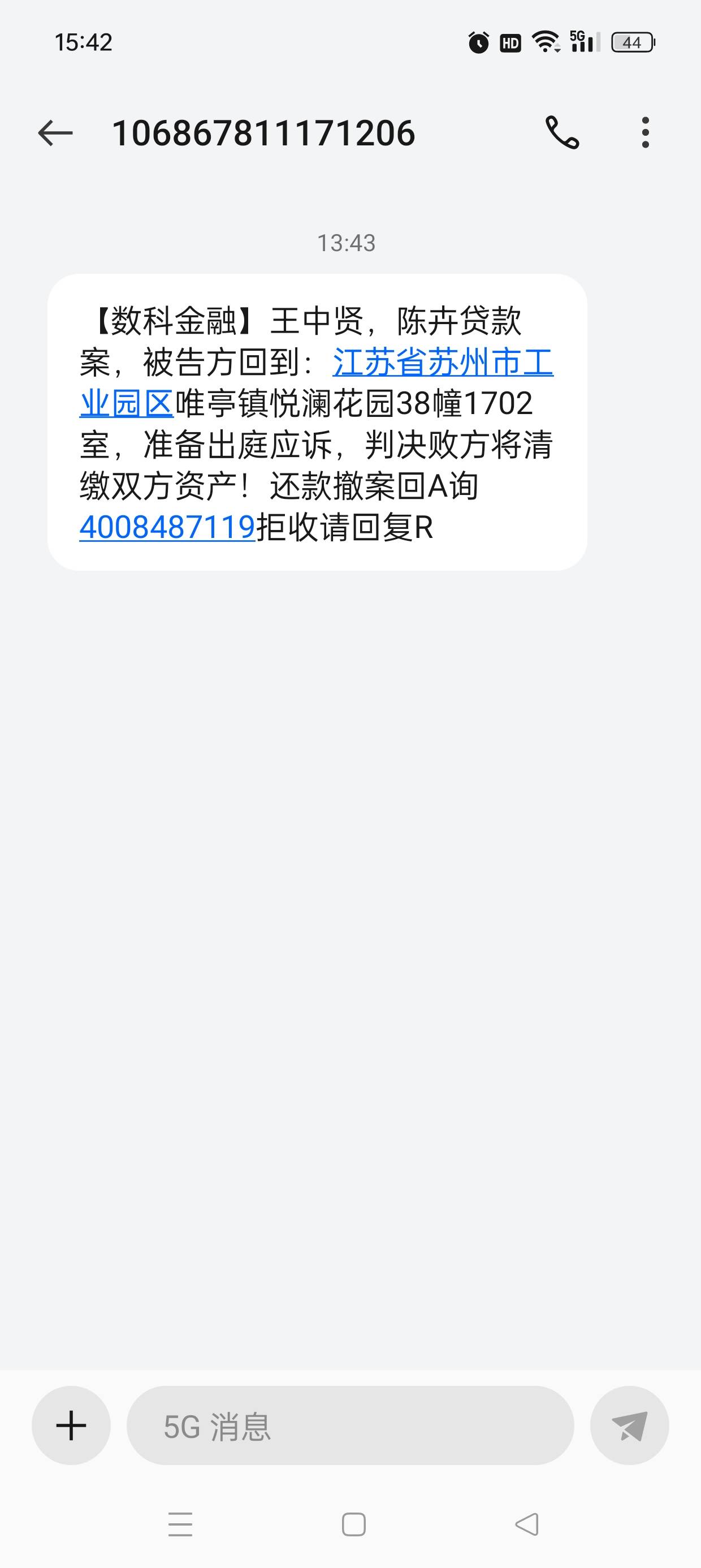
Task: Focus the 5G 消息 text field
Action: (350, 1425)
